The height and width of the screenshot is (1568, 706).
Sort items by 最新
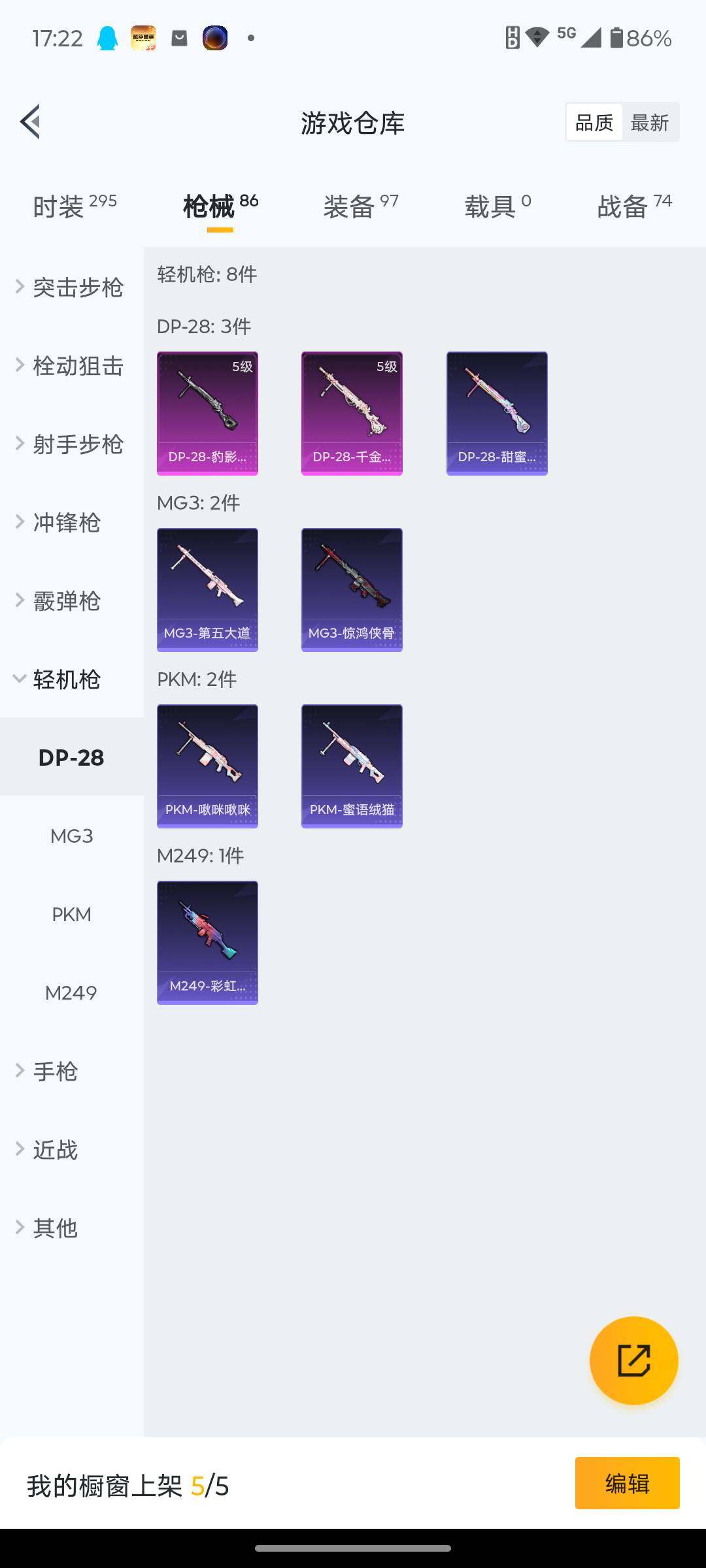click(649, 122)
